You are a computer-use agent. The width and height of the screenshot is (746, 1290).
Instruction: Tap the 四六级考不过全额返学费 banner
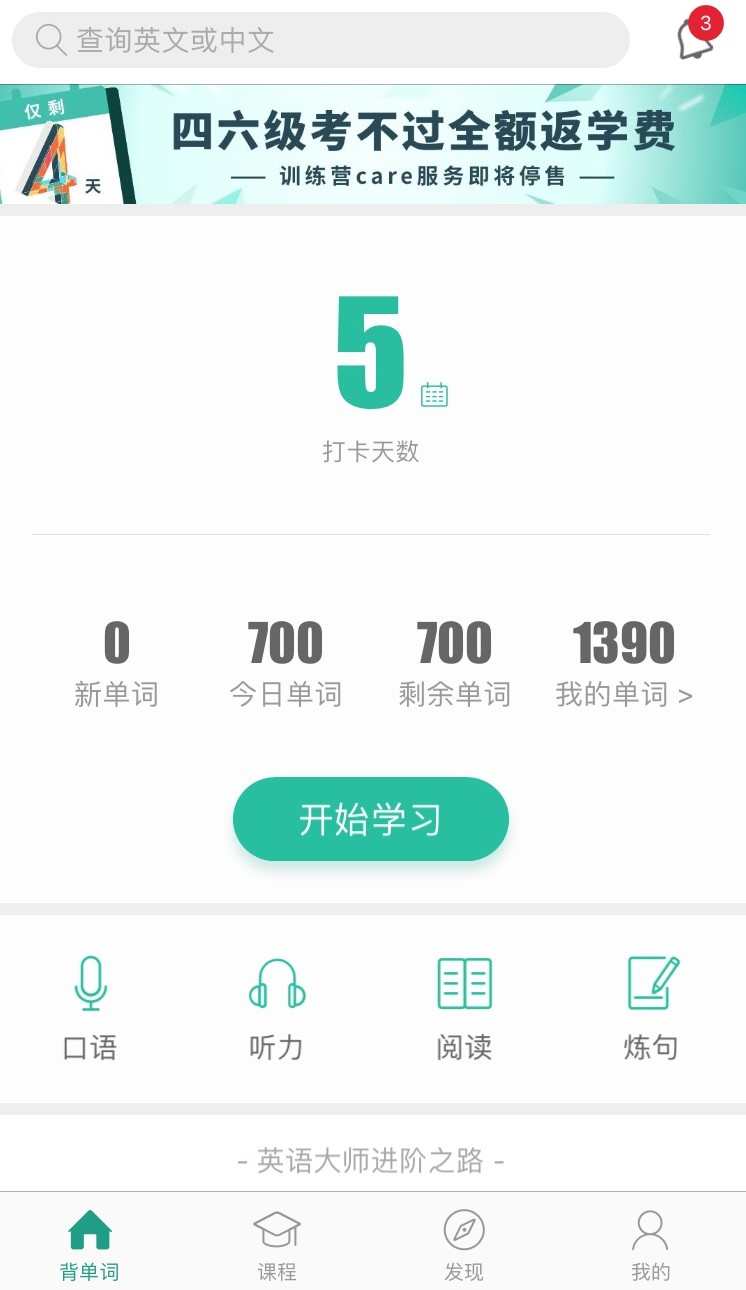371,145
